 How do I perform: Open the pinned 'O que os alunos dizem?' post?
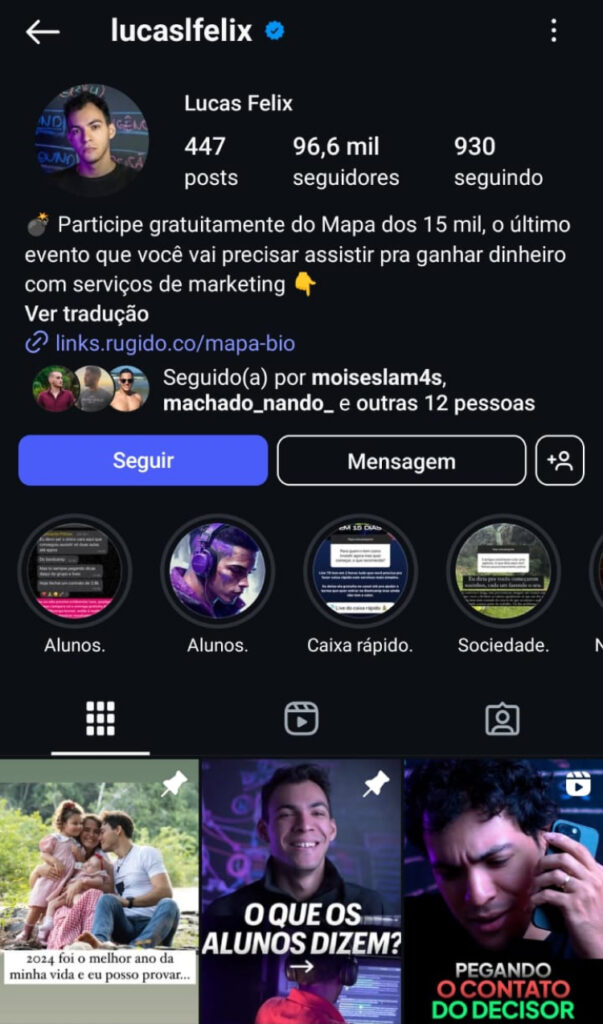[x=301, y=890]
